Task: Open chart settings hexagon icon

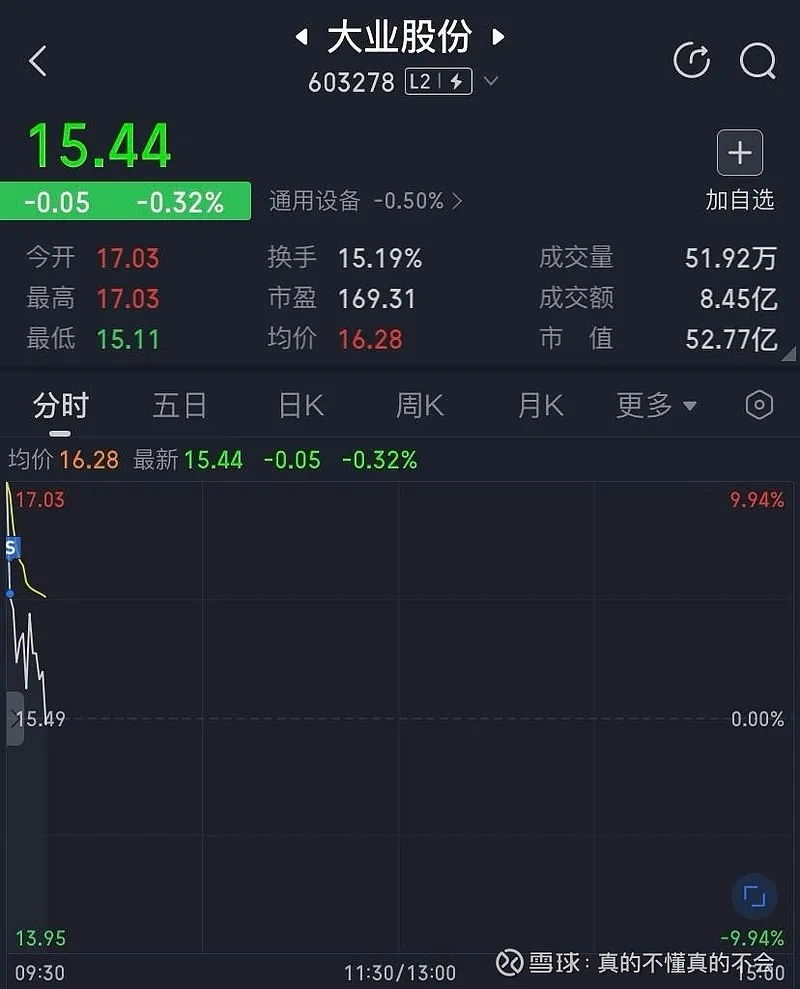Action: click(759, 405)
